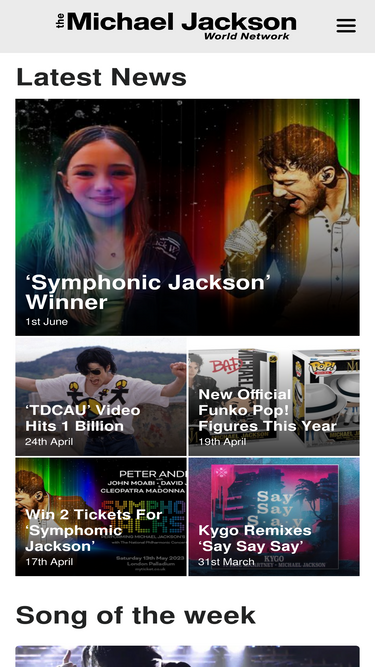Open the Song of the week image
Viewport: 375px width, 667px height.
[x=188, y=656]
